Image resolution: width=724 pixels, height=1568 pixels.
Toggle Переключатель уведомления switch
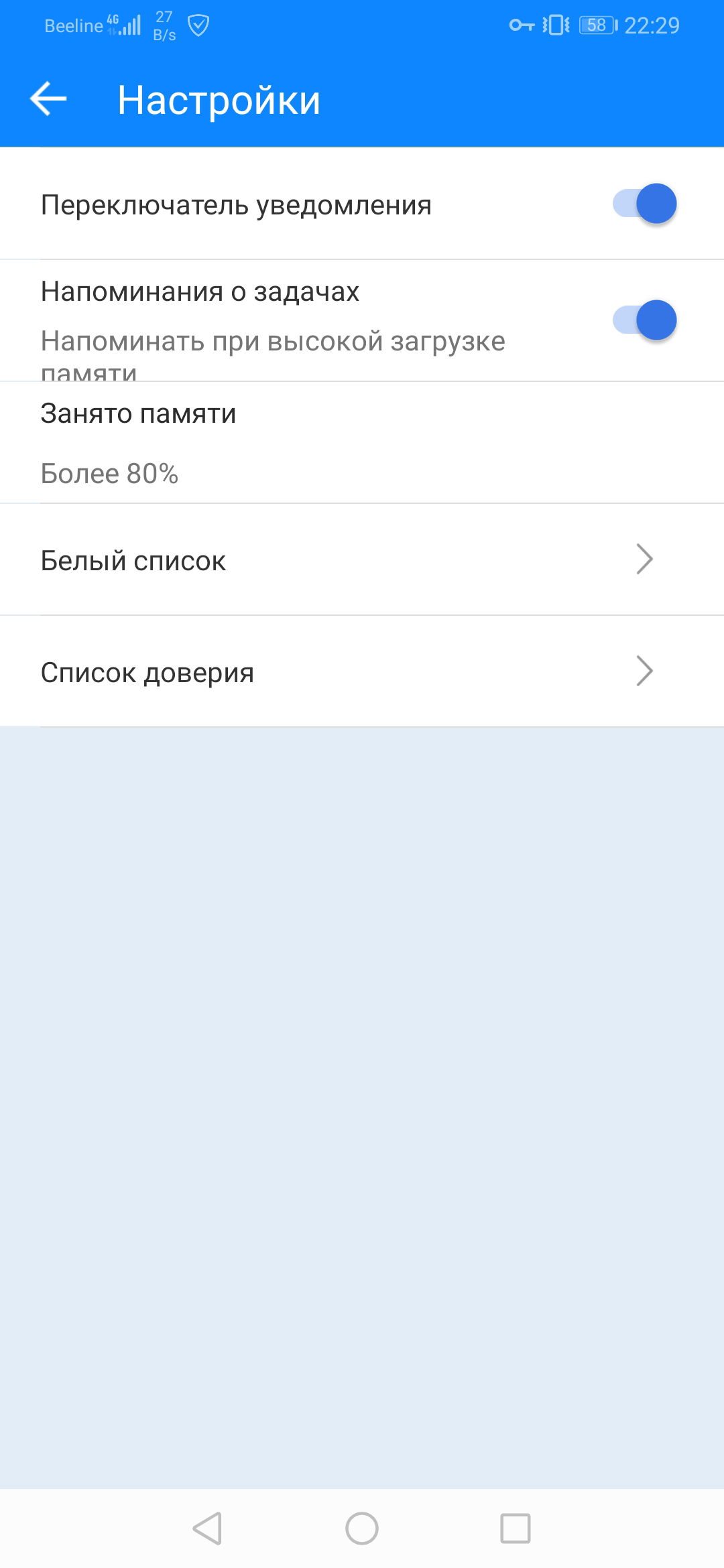[x=644, y=204]
